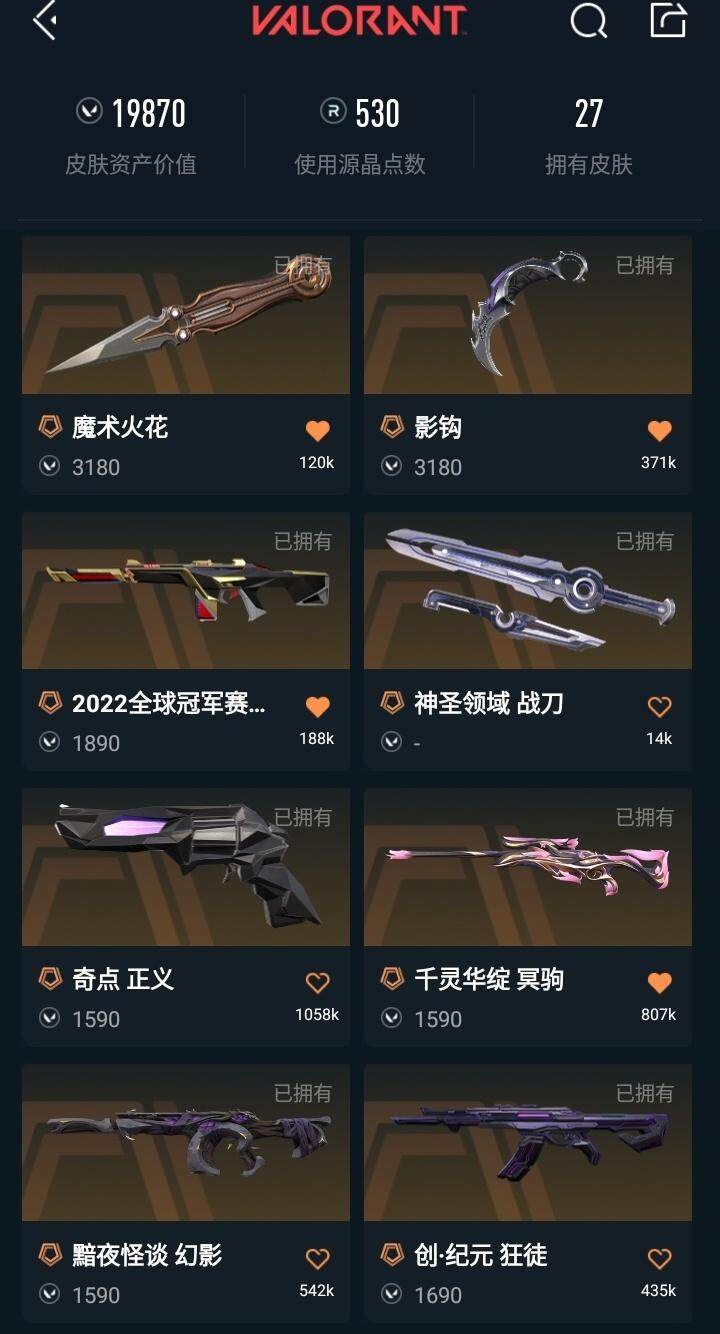Open the 创·纪元 狂徒 skin card
The image size is (720, 1334).
[x=528, y=1143]
